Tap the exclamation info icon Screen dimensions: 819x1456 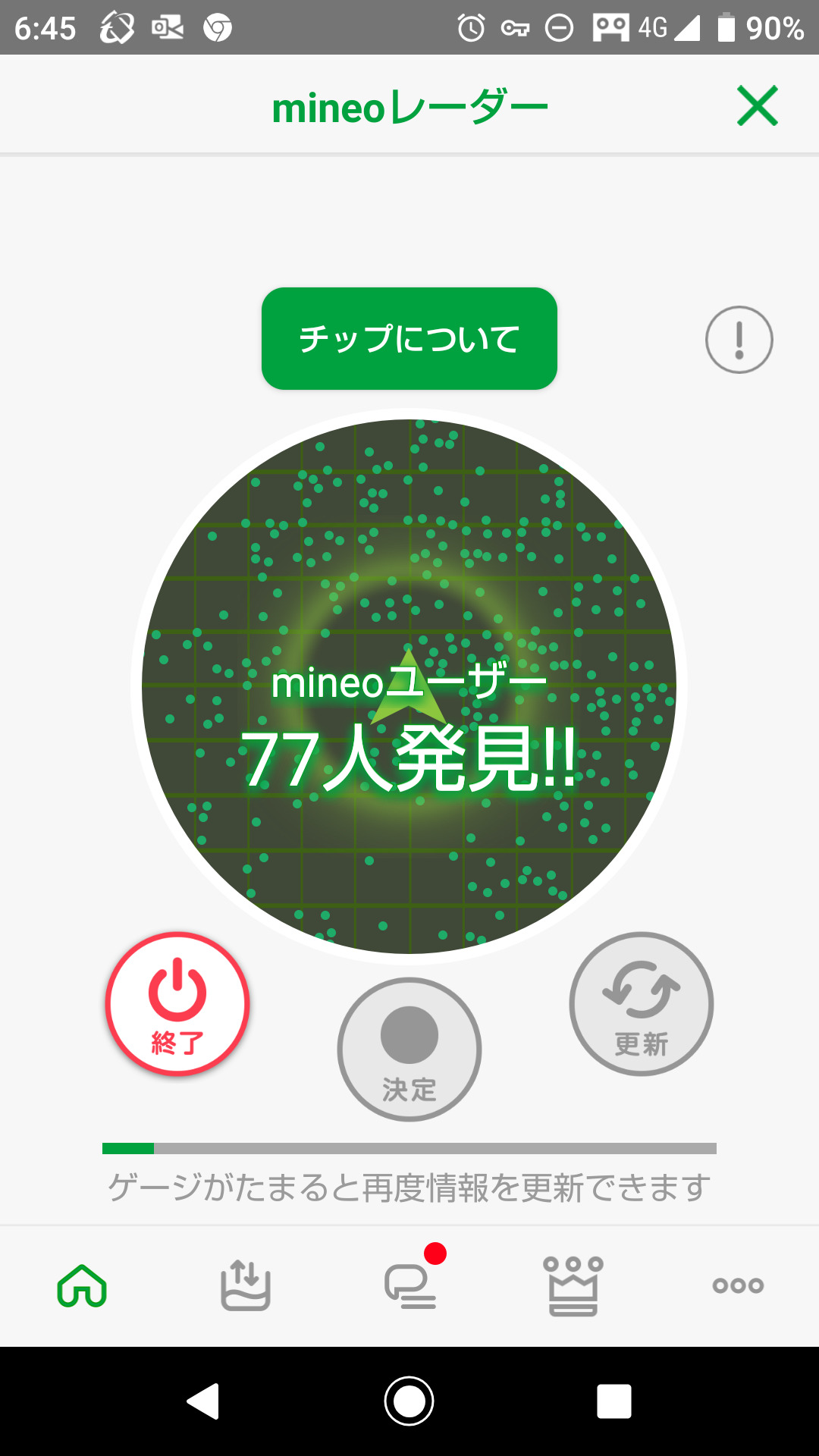739,340
